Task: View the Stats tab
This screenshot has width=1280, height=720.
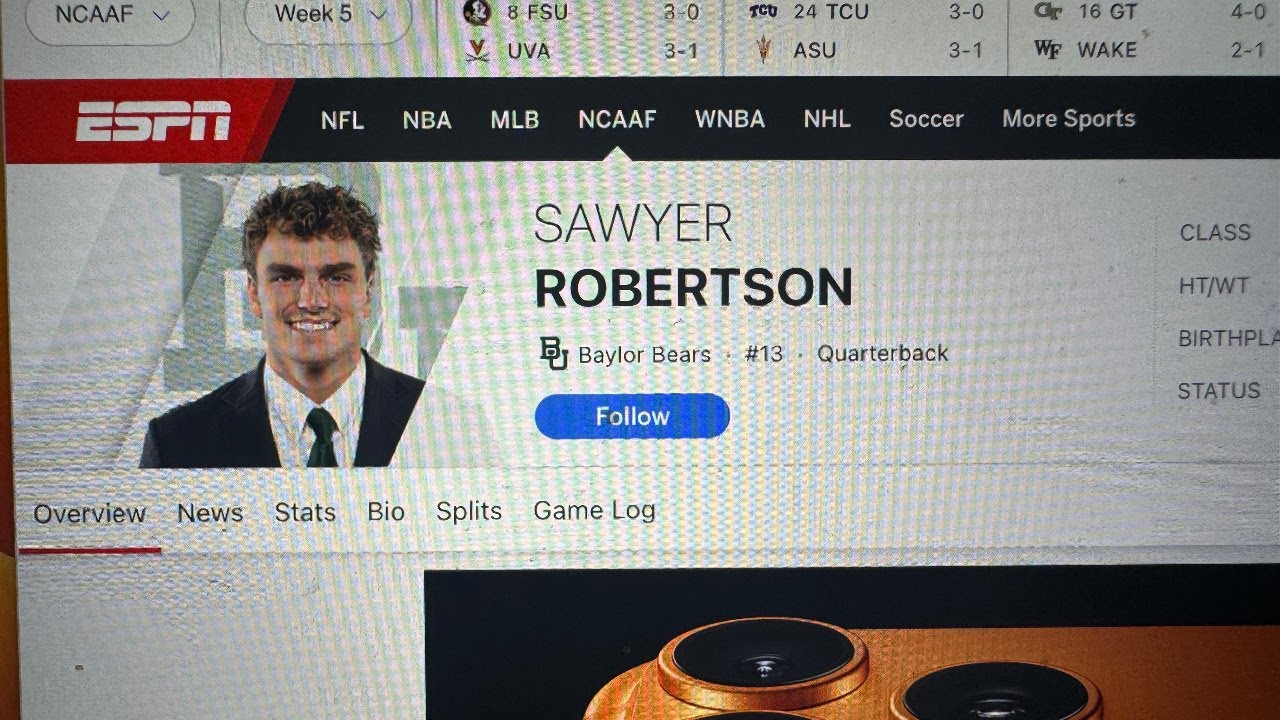Action: pyautogui.click(x=305, y=513)
